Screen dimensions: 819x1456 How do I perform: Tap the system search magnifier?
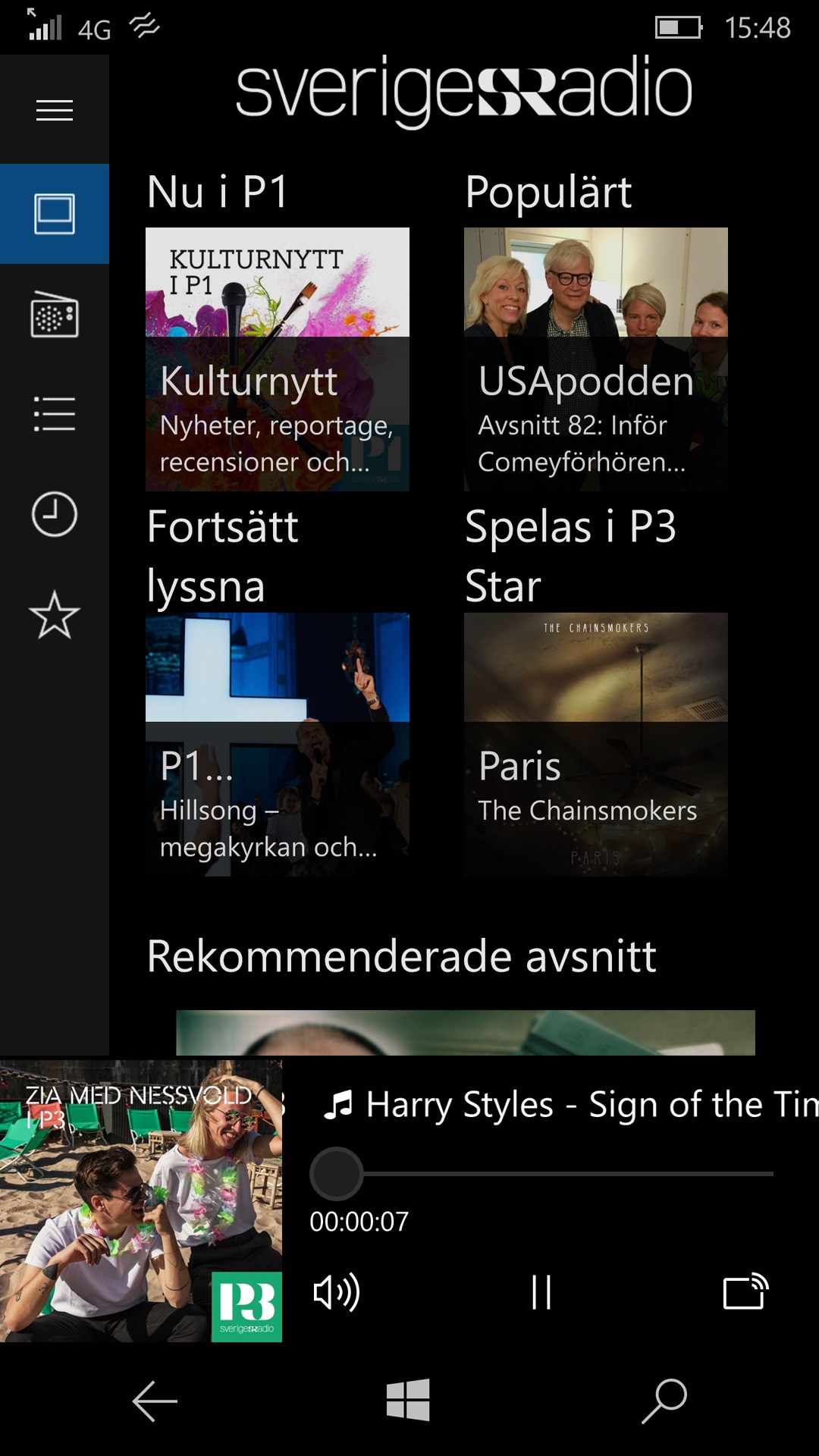(x=664, y=1400)
